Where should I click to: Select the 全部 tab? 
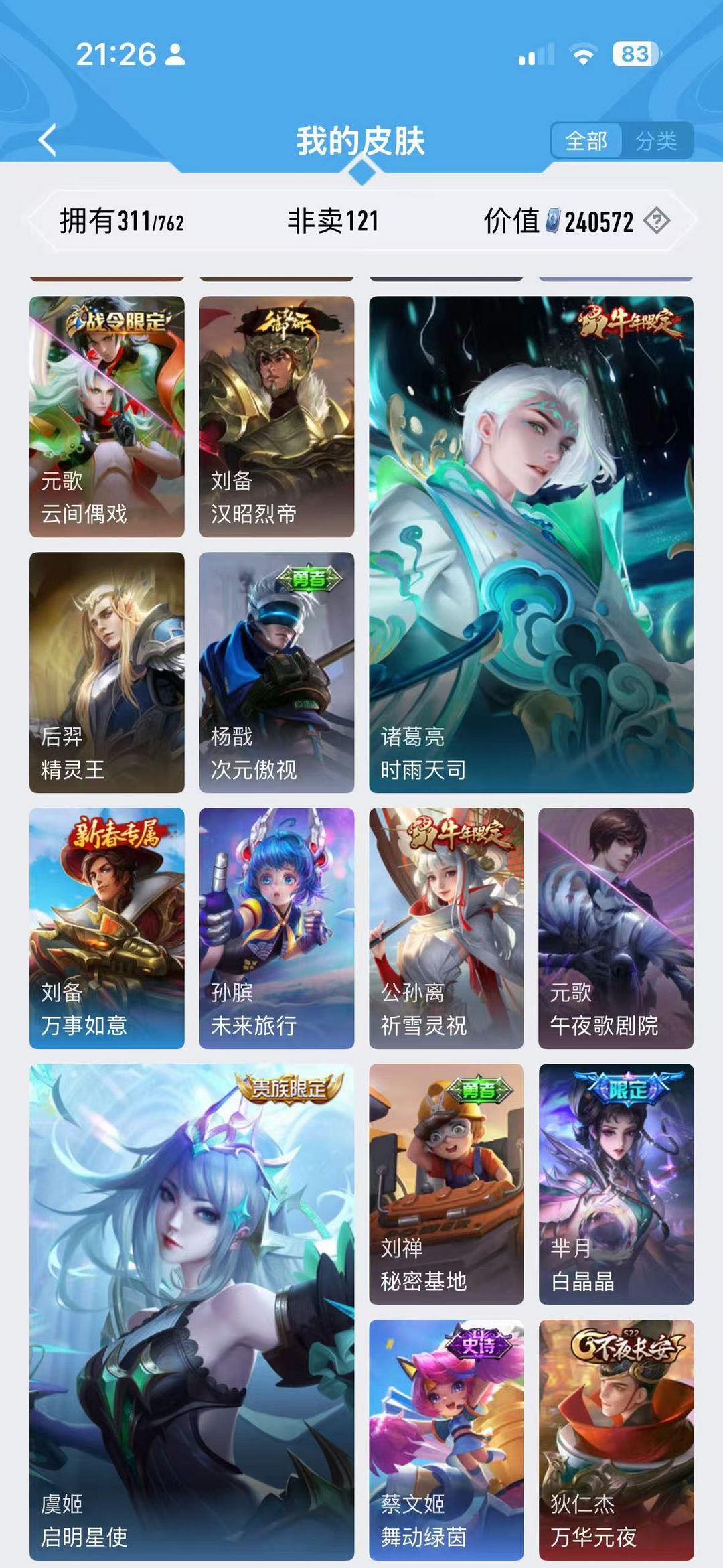coord(586,141)
